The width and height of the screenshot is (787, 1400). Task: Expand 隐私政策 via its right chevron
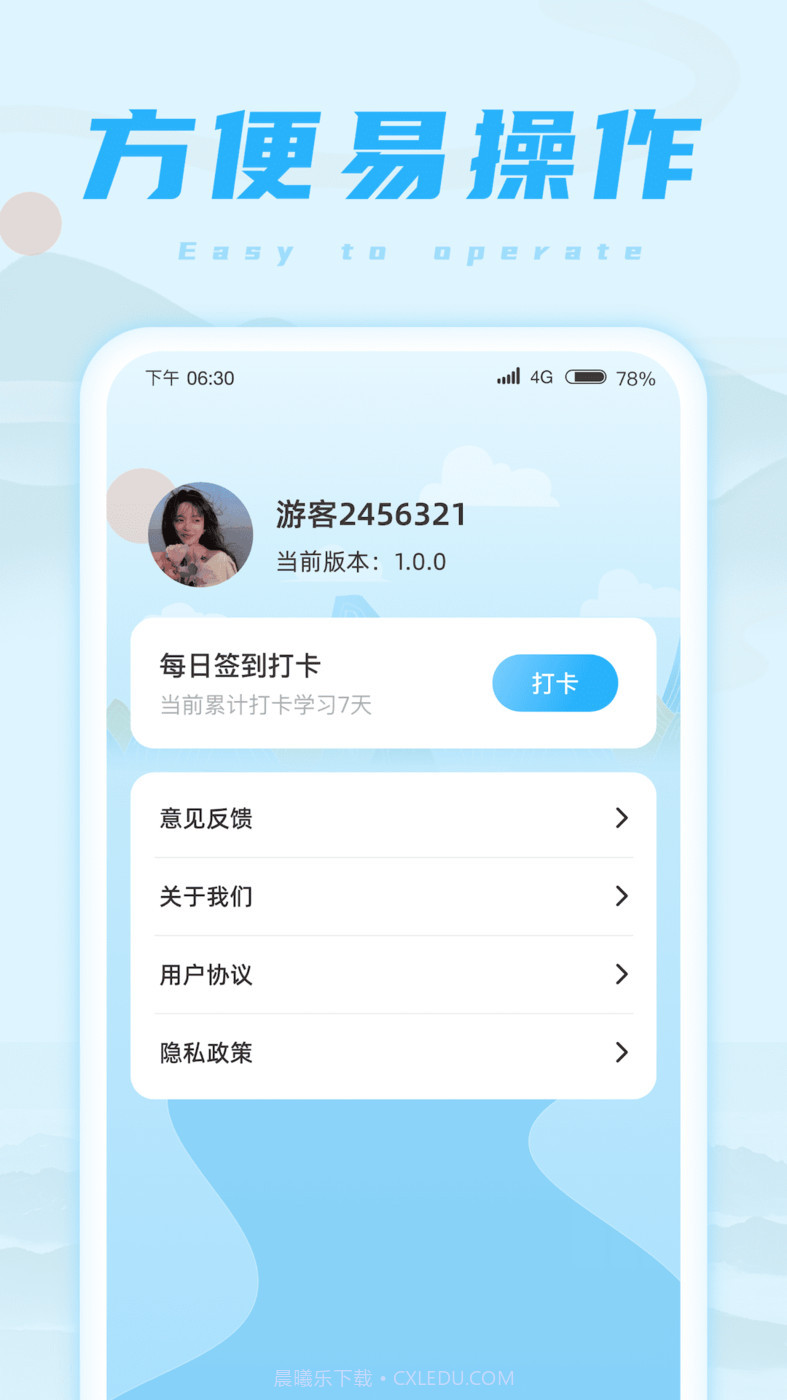(x=622, y=1053)
